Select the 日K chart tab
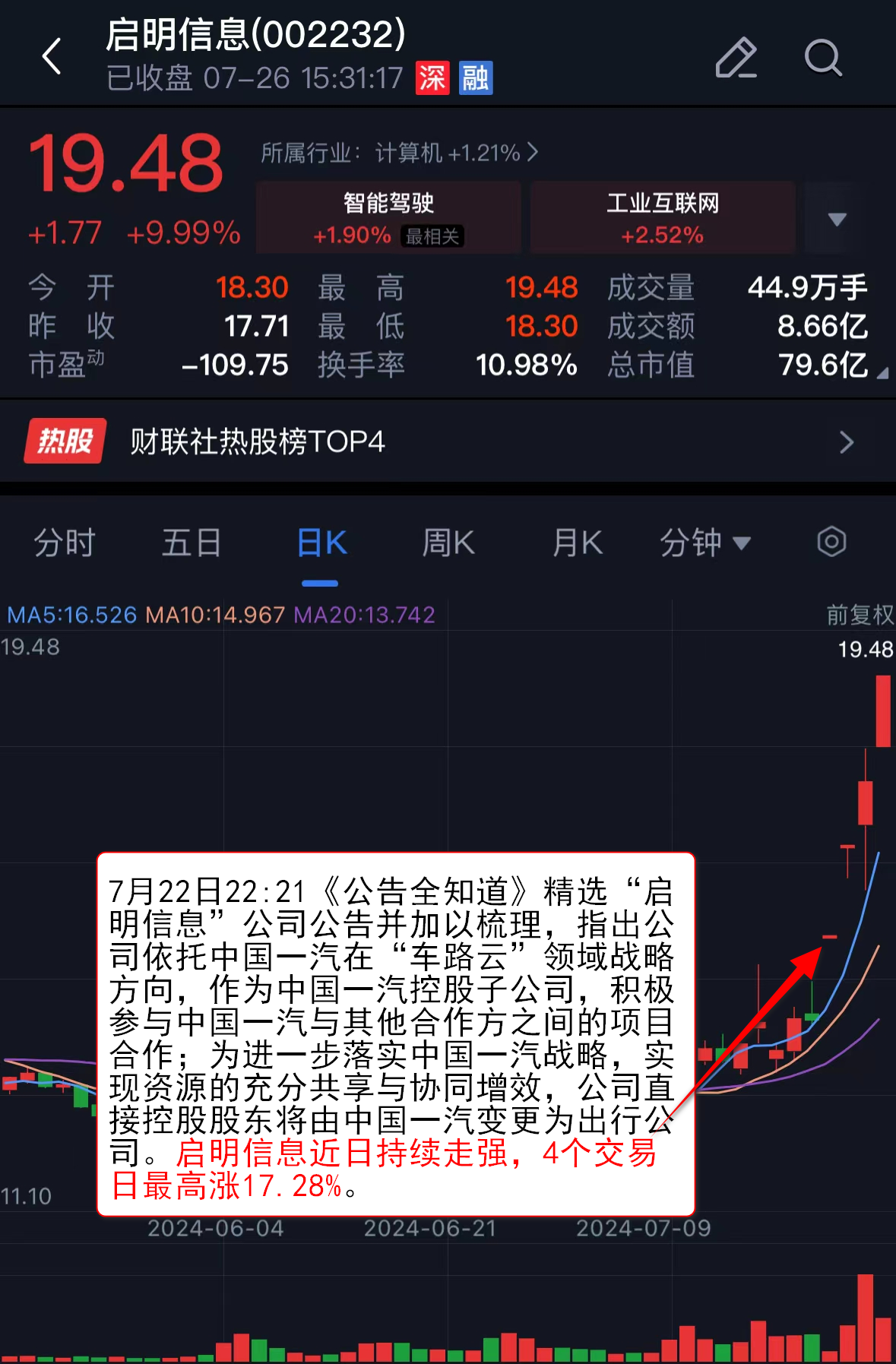 321,543
